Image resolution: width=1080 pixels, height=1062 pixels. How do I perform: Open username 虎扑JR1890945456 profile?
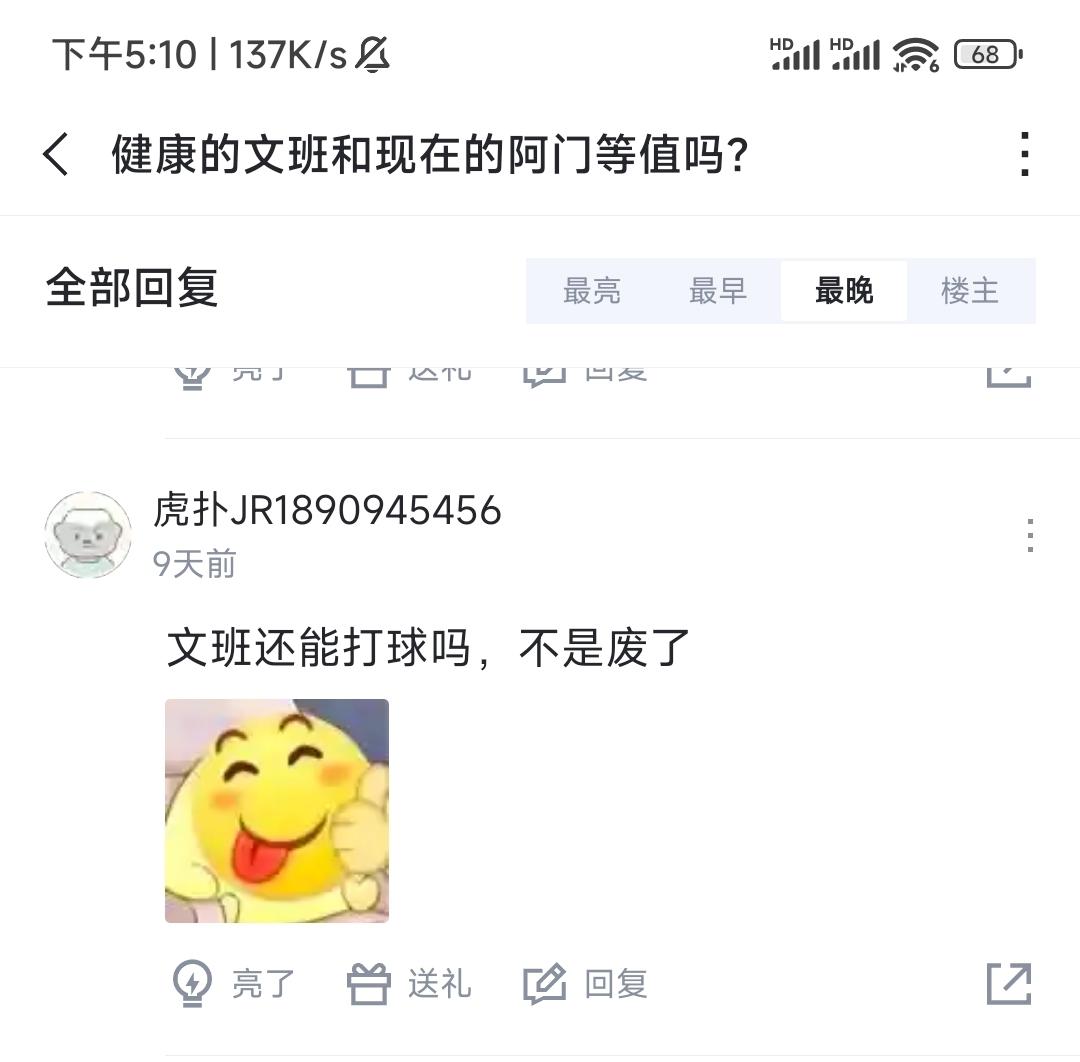[327, 511]
